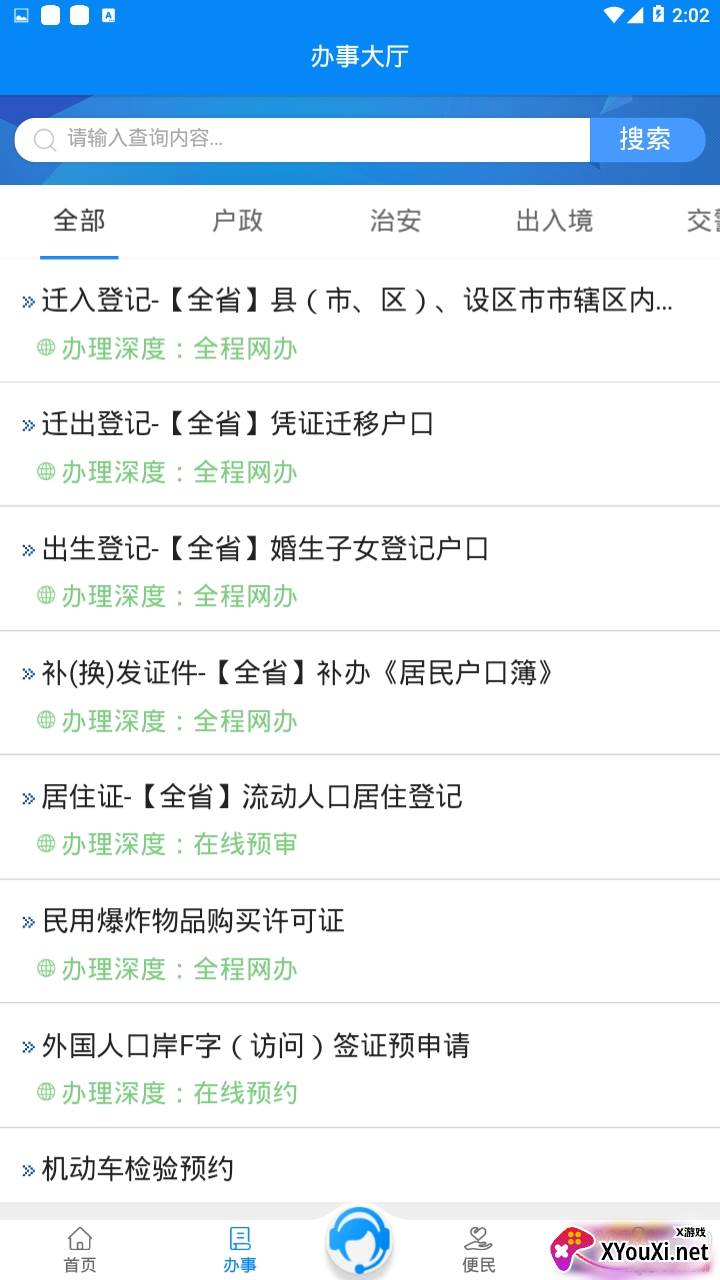The image size is (720, 1280).
Task: Select the 办事 bottom tab
Action: click(240, 1250)
